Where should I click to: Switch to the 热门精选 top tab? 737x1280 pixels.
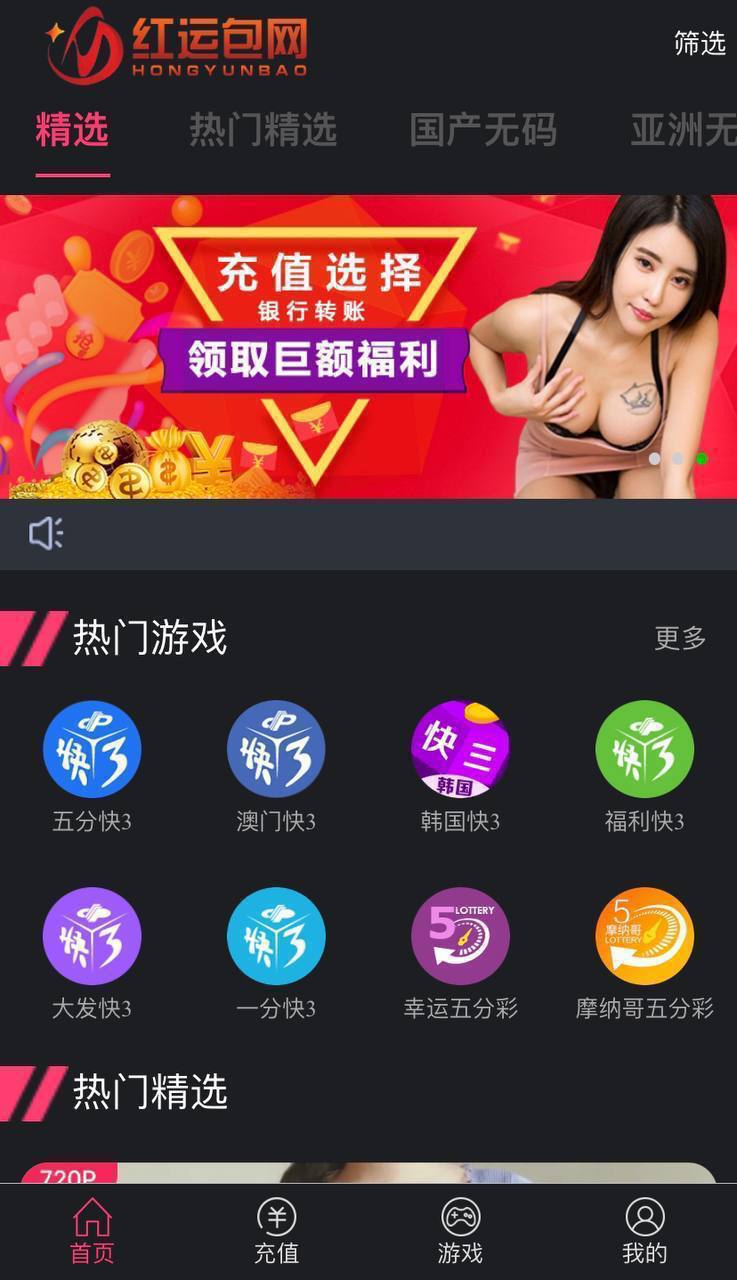click(263, 130)
